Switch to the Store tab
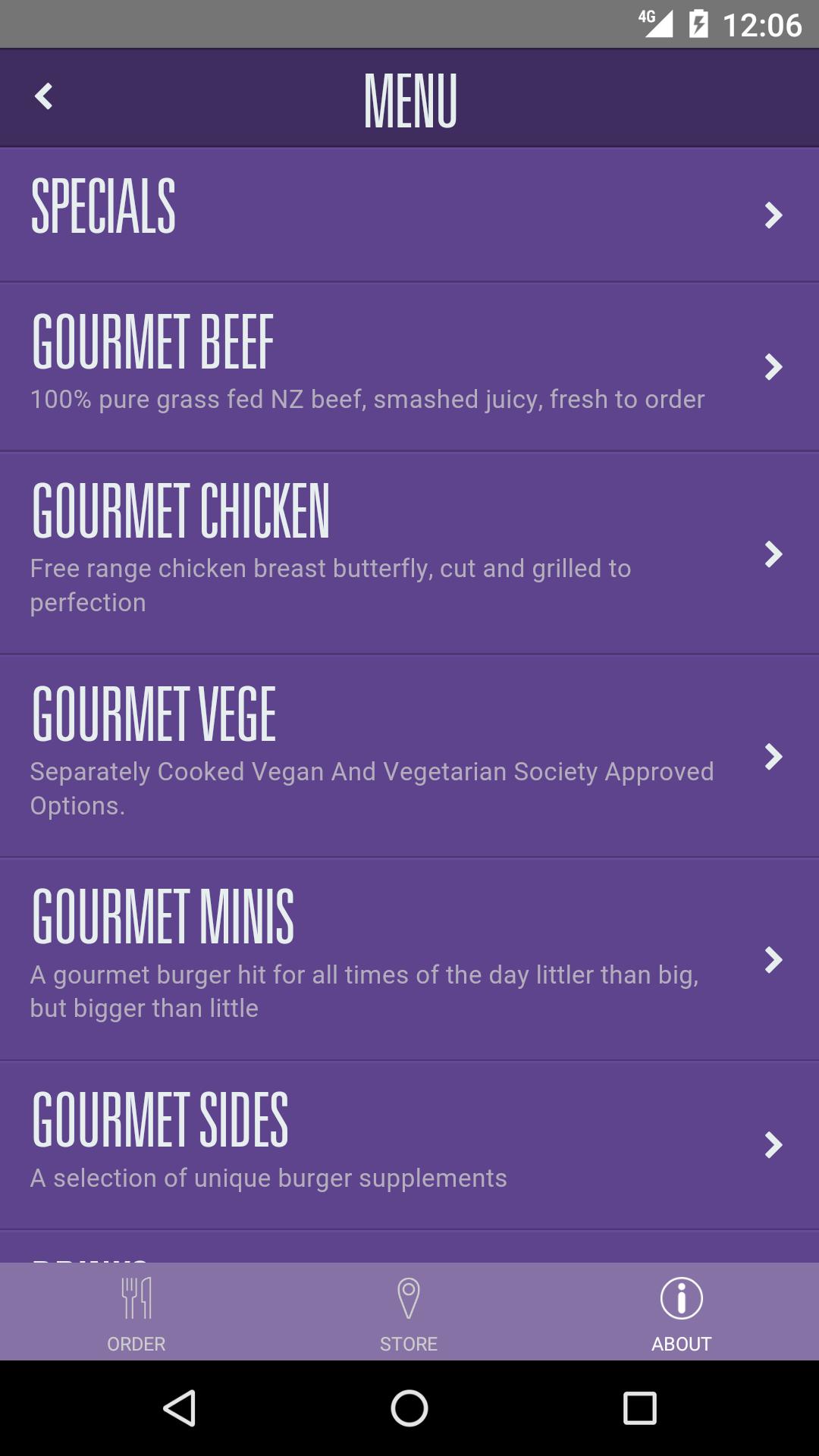This screenshot has height=1456, width=819. (409, 1312)
